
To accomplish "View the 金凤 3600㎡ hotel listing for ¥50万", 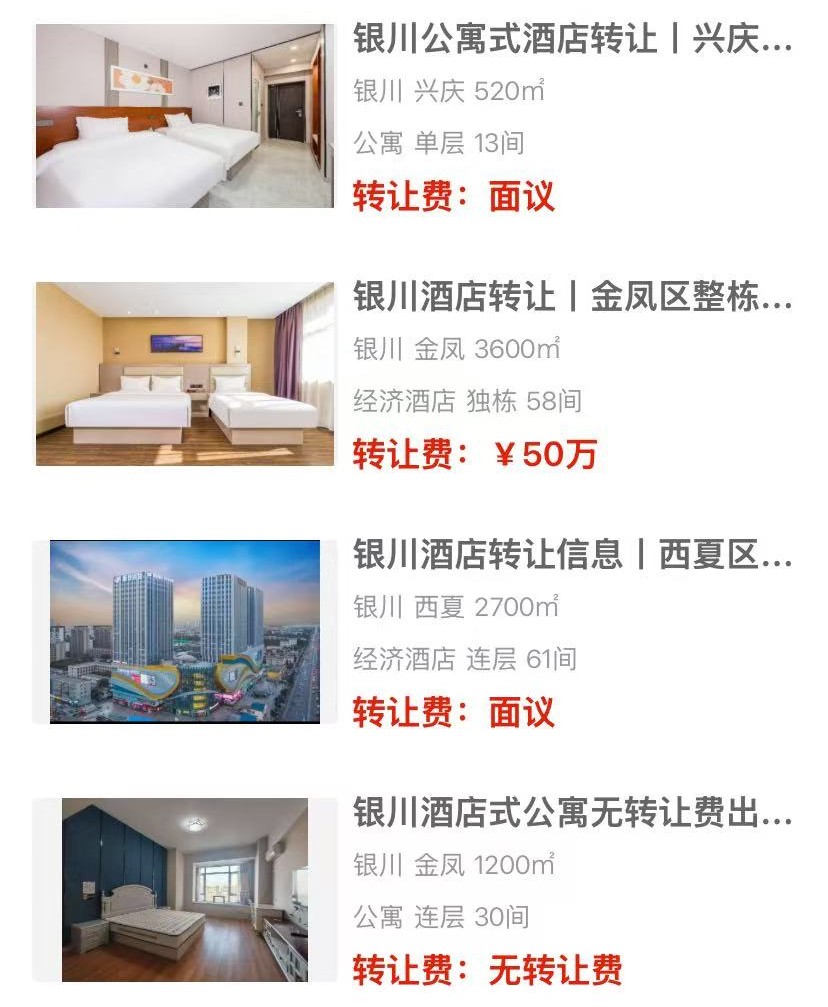I will click(x=571, y=298).
